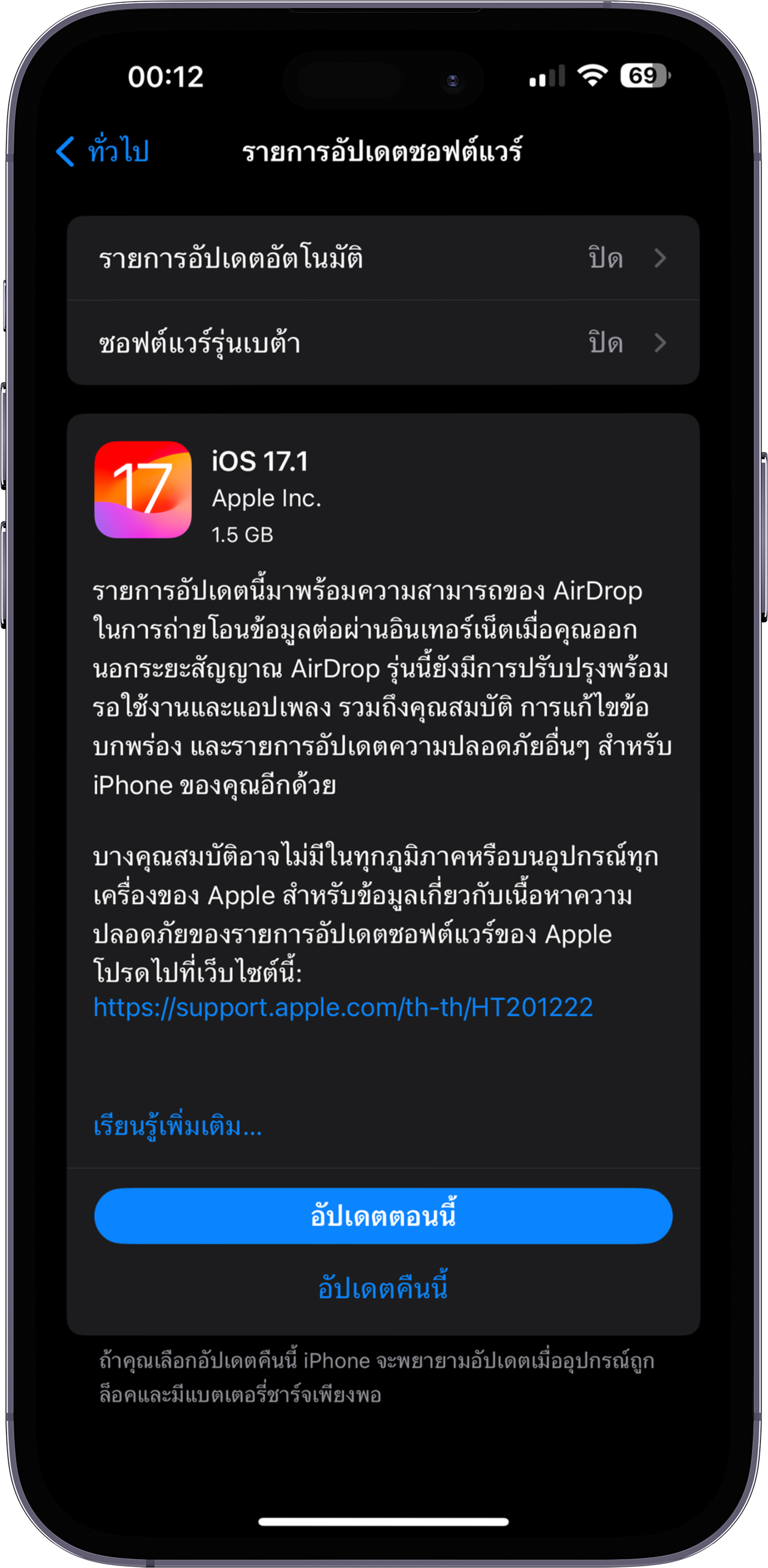Screen dimensions: 768x1568
Task: Tap อัปเดตตอนนี้ to update now
Action: coord(383,1216)
